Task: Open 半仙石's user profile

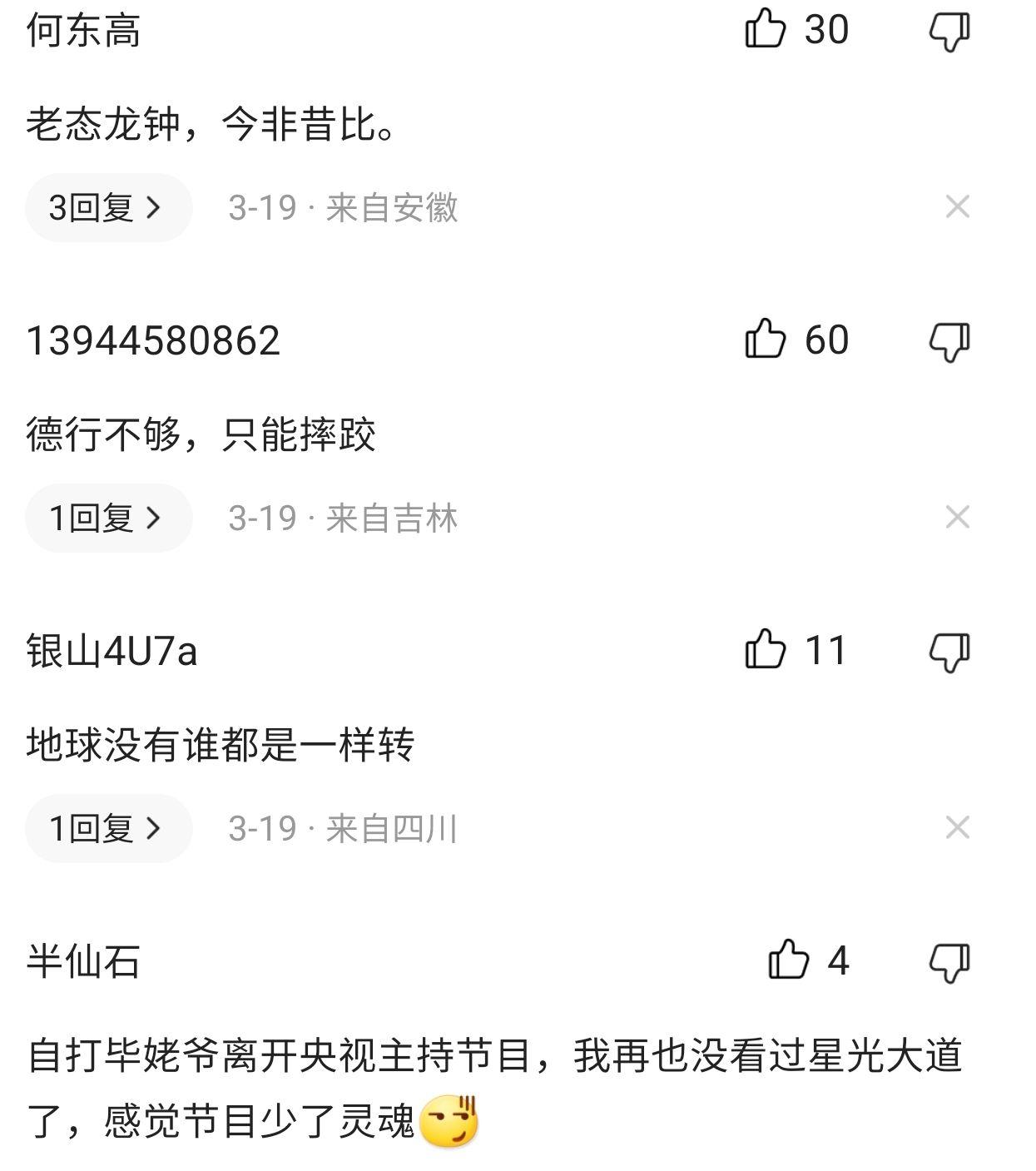Action: click(83, 962)
